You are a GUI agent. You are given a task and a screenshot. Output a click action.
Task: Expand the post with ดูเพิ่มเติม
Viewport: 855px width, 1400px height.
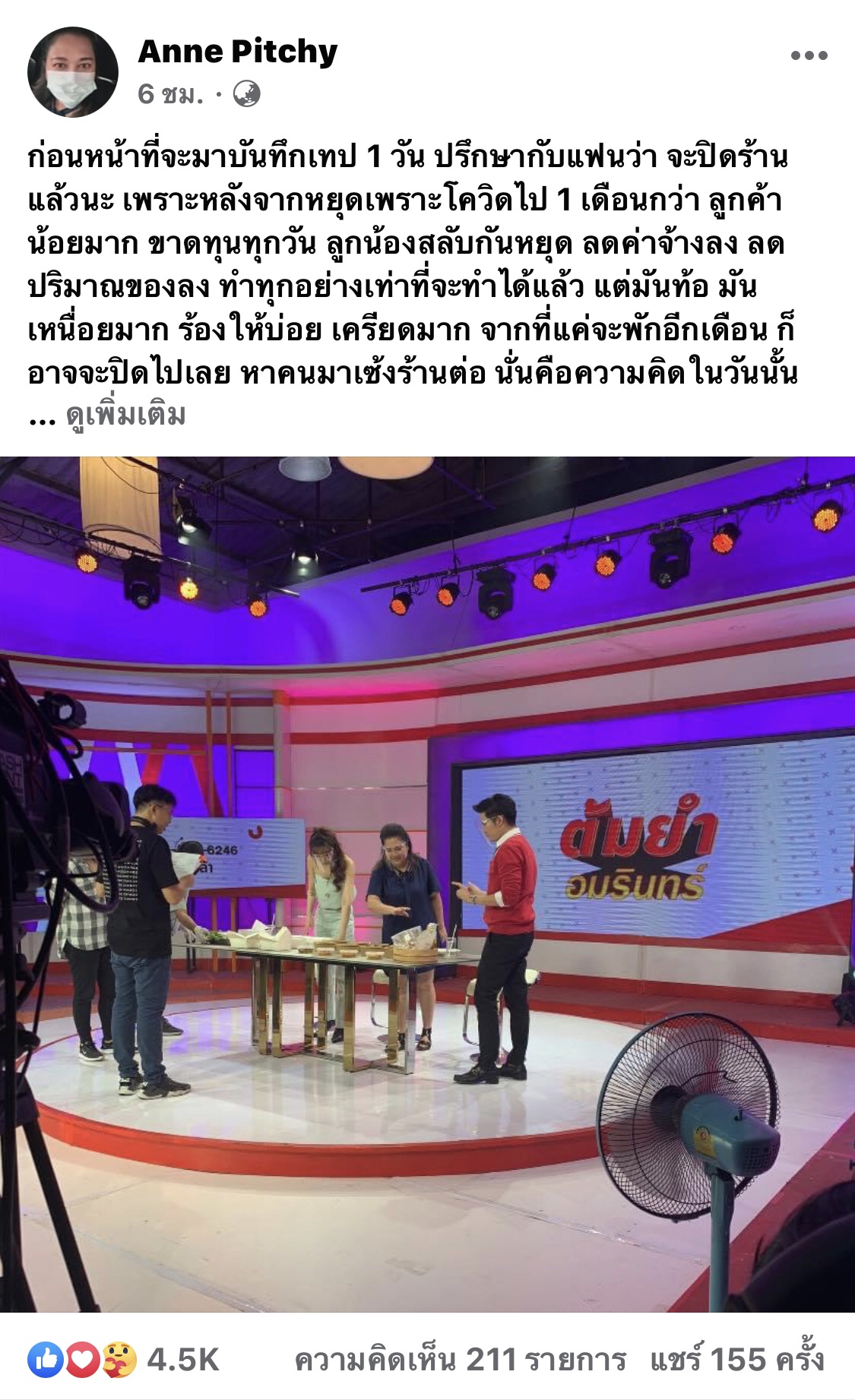[x=125, y=416]
